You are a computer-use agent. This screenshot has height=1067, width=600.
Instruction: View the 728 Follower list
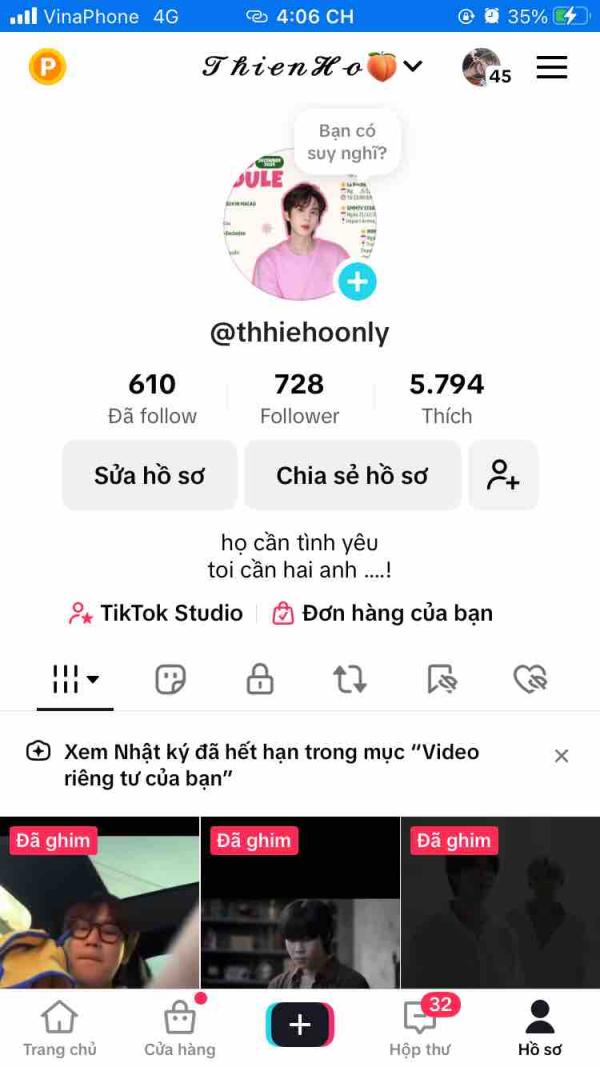[x=299, y=398]
